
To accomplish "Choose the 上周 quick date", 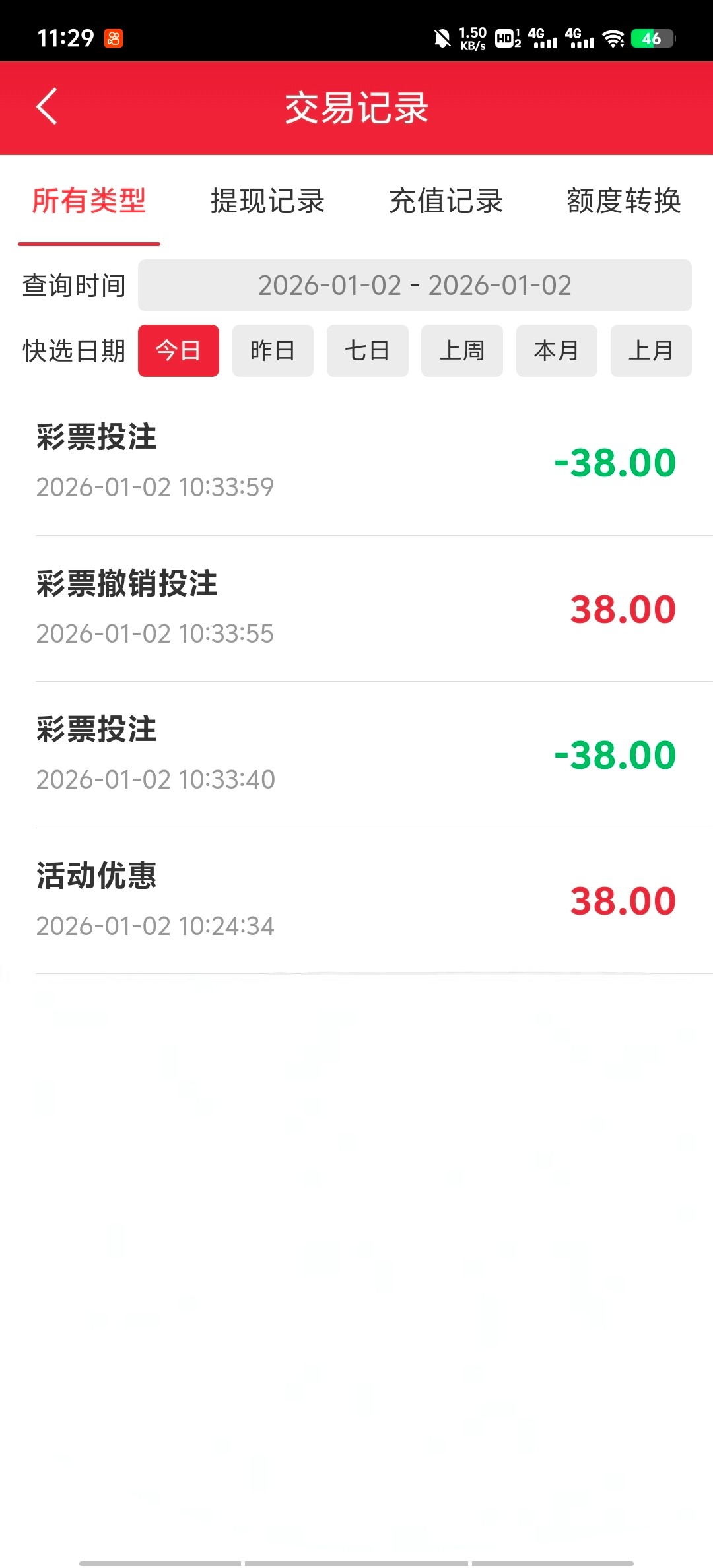I will tap(461, 350).
